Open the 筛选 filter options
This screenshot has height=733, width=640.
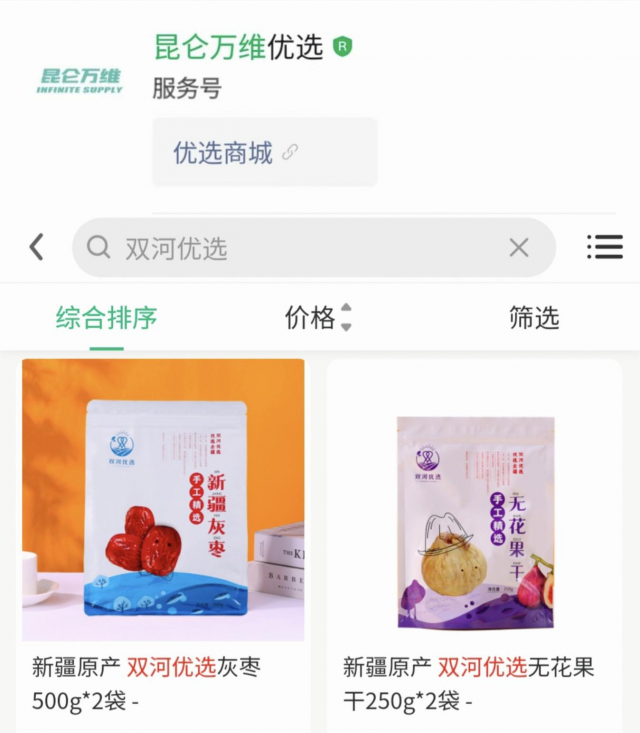pyautogui.click(x=533, y=318)
